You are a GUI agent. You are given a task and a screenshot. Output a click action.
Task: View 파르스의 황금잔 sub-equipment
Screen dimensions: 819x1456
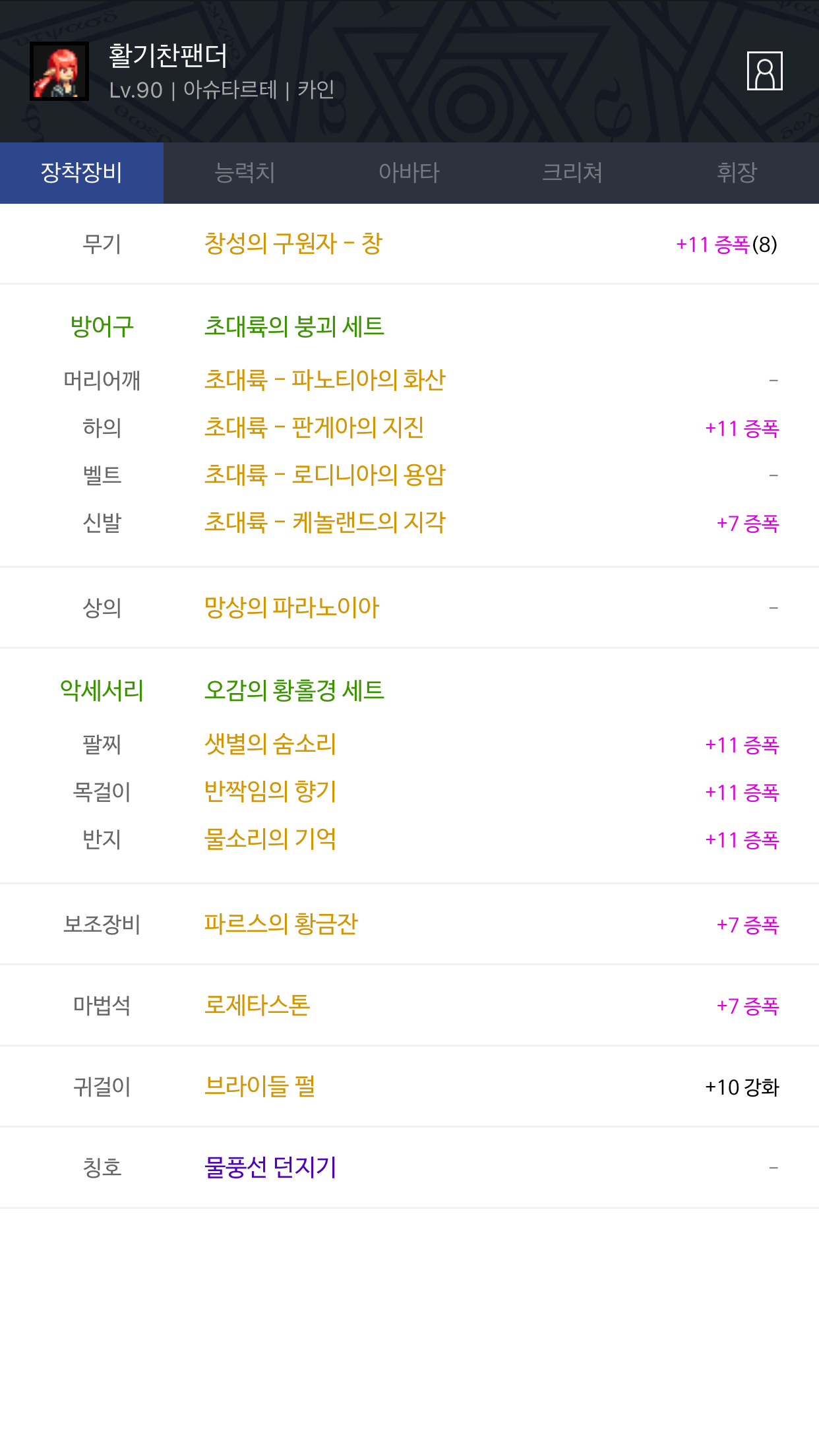(x=281, y=924)
